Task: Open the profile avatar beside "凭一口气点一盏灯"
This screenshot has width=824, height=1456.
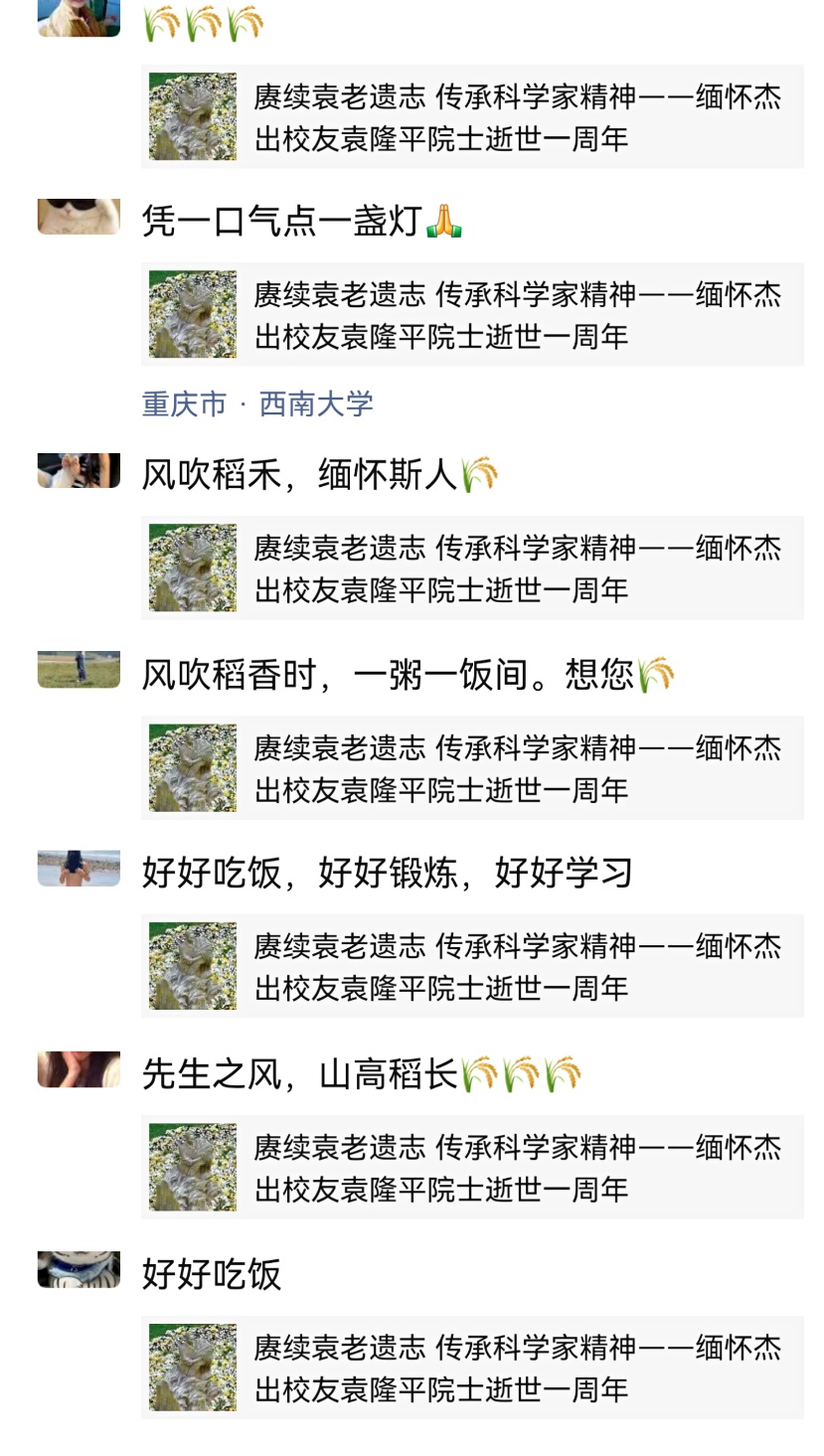Action: click(79, 217)
